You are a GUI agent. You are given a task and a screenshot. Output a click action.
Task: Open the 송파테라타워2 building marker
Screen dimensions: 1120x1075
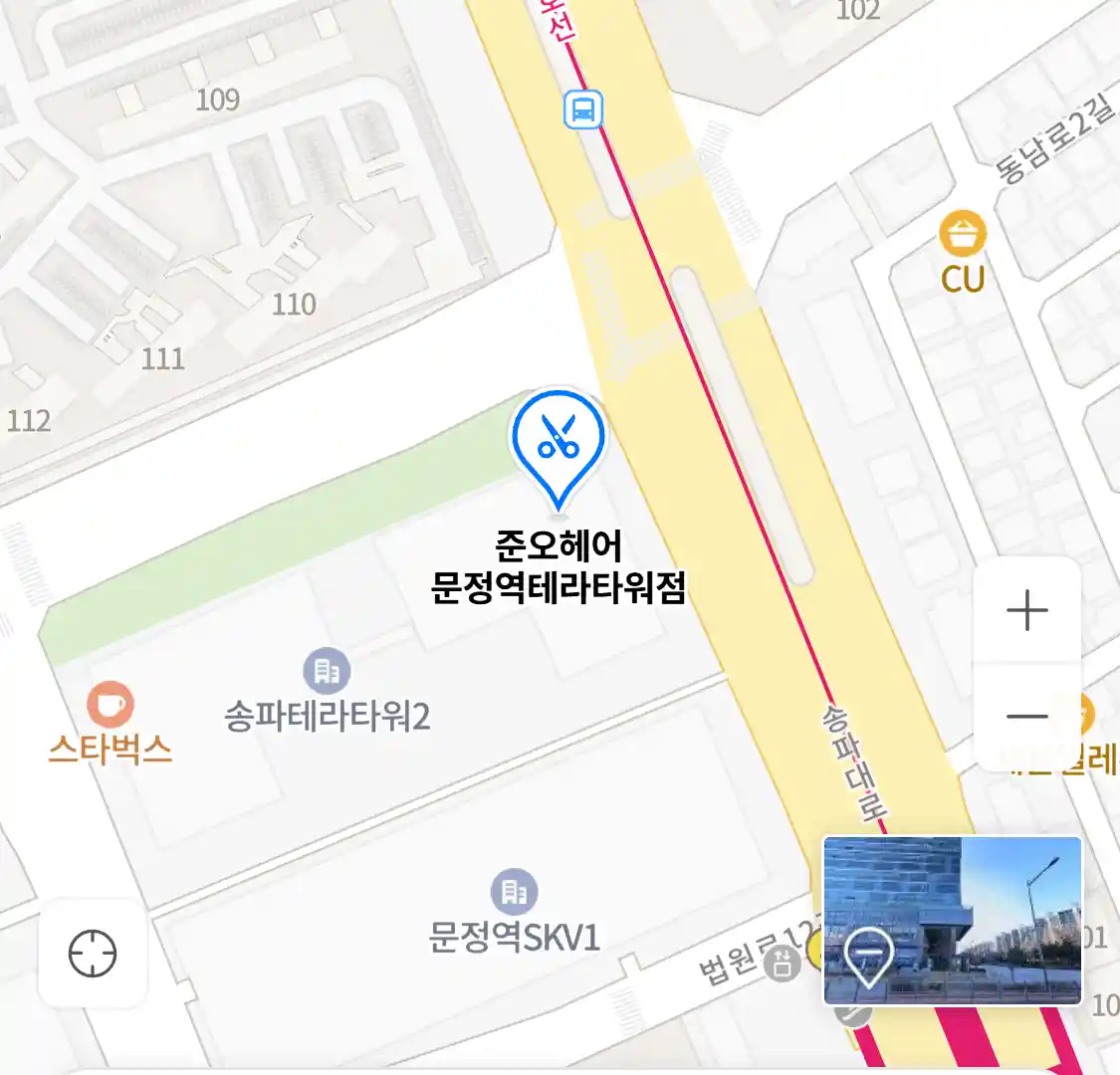[x=327, y=672]
